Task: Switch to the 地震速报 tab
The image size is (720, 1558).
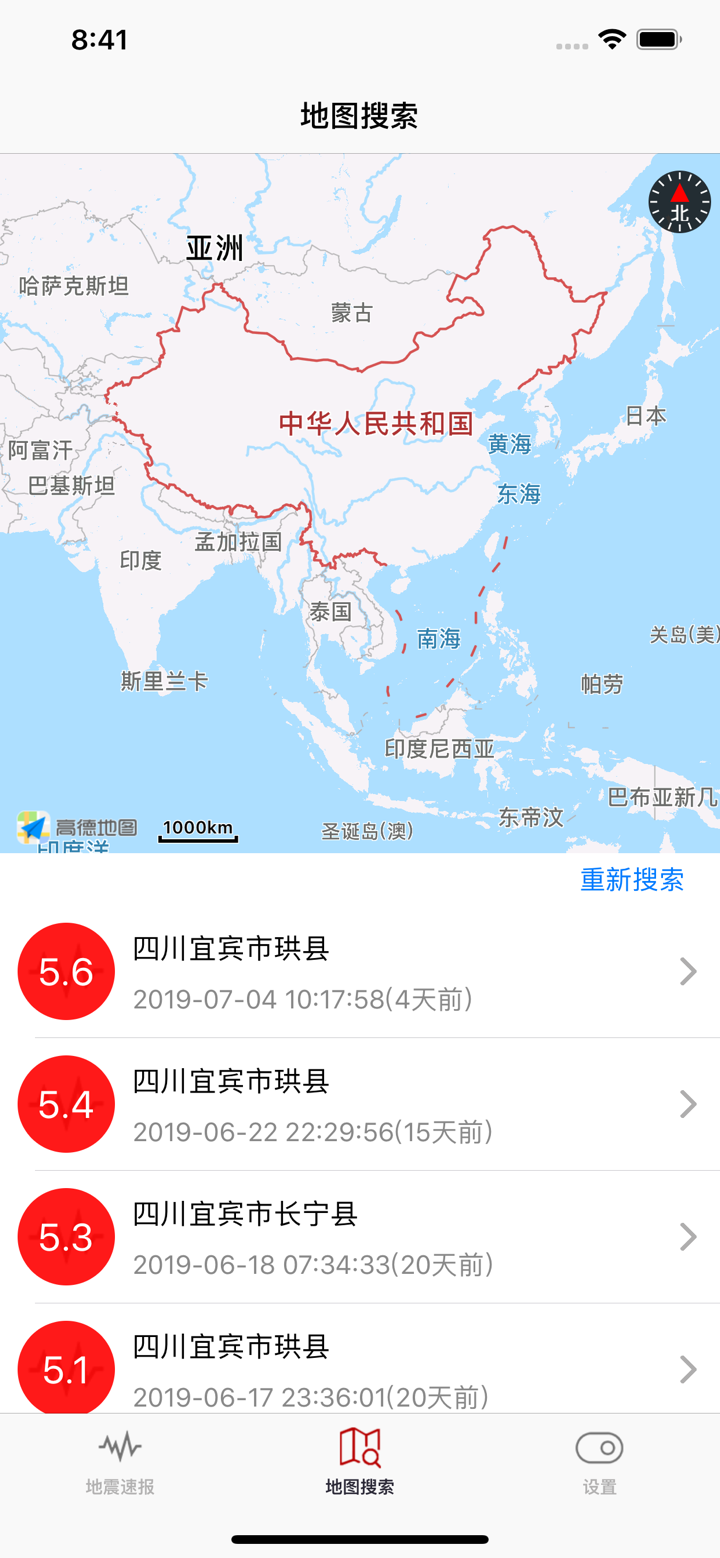Action: pyautogui.click(x=119, y=1460)
